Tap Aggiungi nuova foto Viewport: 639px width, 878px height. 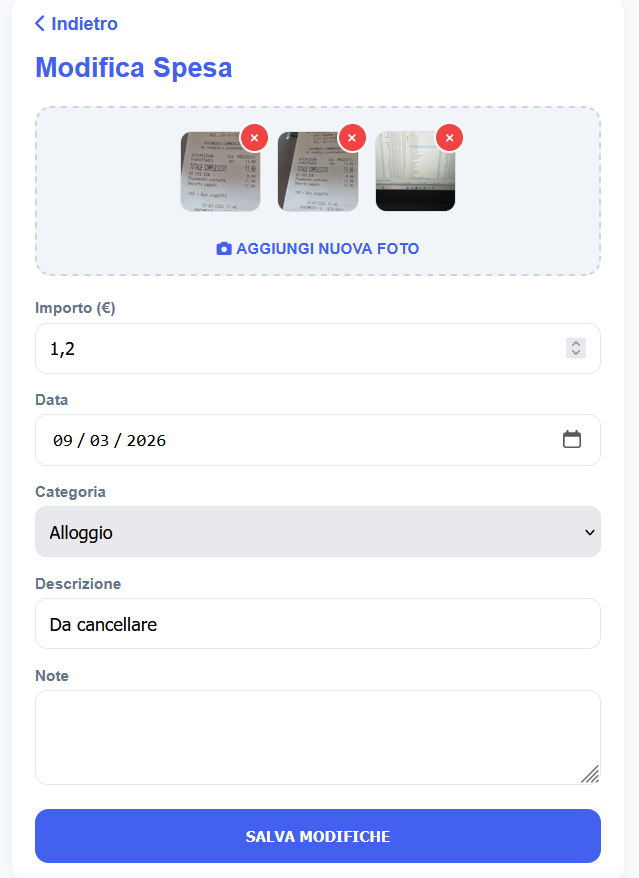(318, 248)
